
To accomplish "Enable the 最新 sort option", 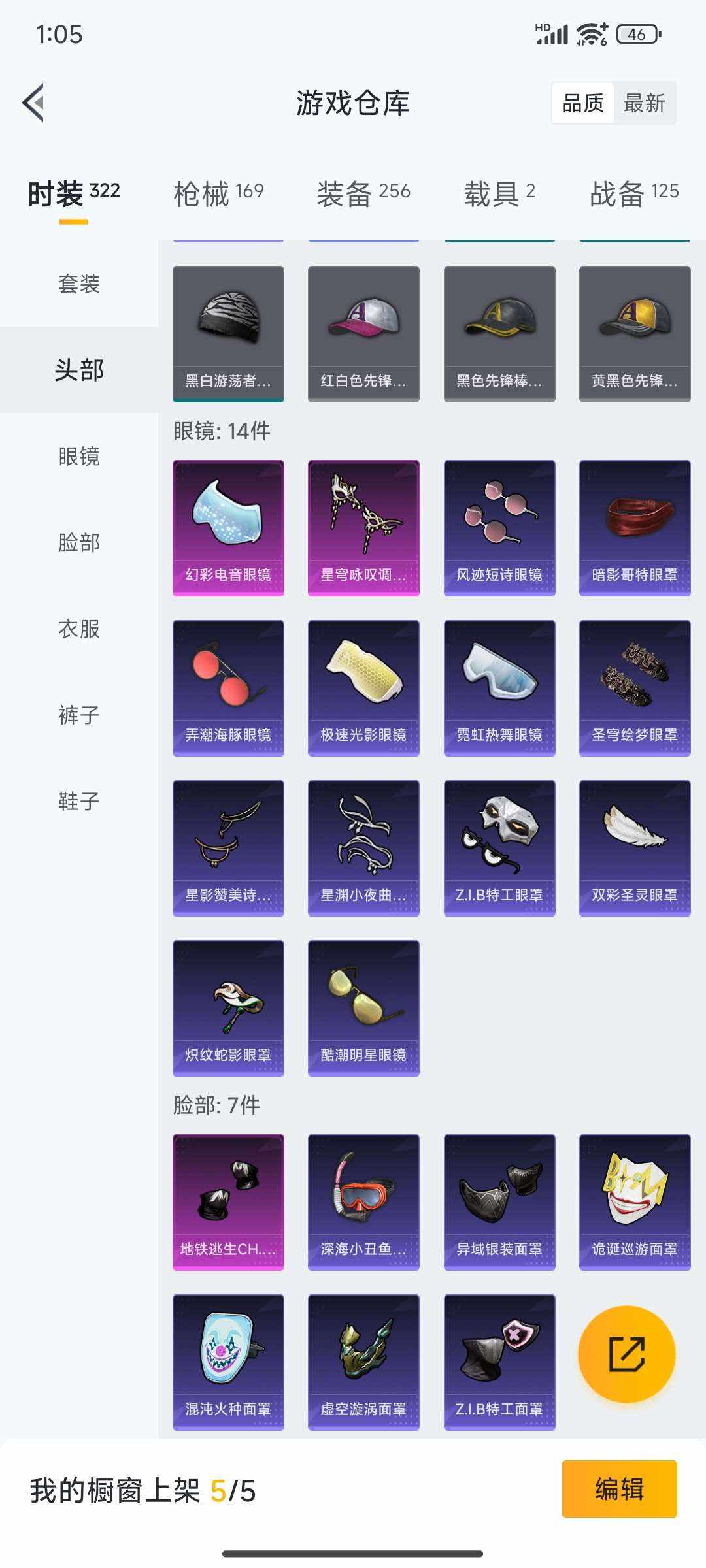I will 644,103.
